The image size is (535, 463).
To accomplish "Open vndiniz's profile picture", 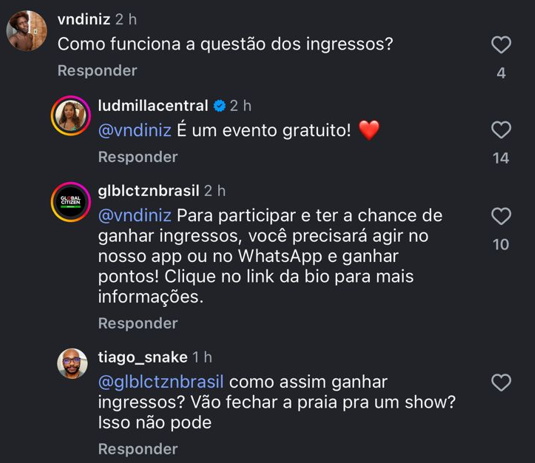I will [27, 31].
